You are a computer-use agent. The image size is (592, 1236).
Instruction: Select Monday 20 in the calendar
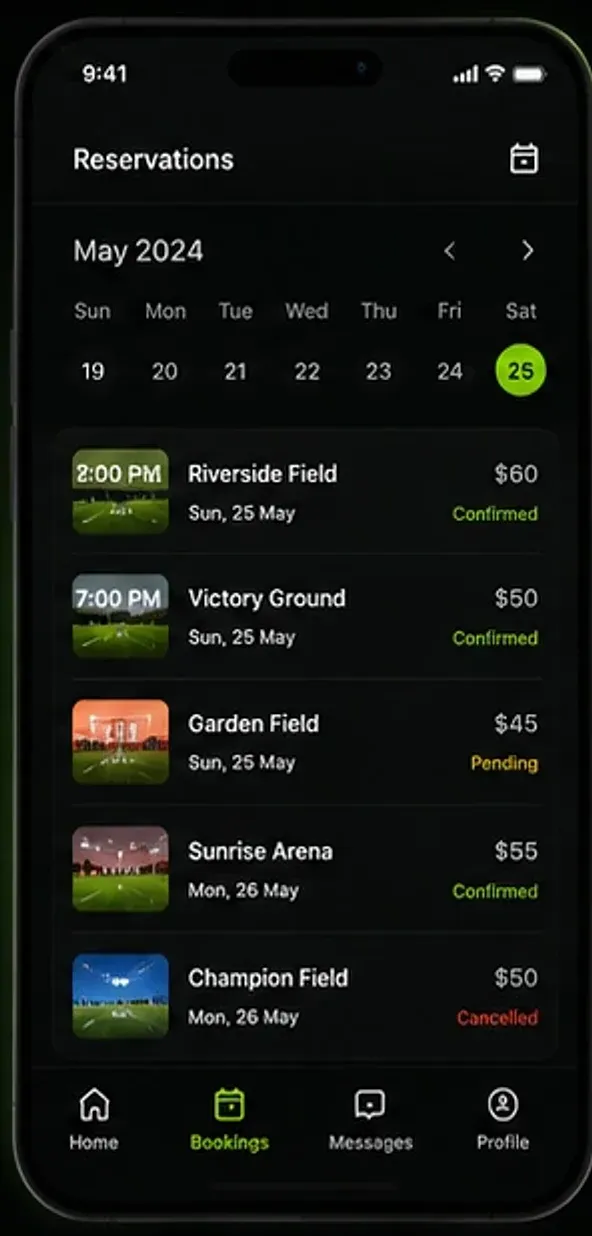164,372
